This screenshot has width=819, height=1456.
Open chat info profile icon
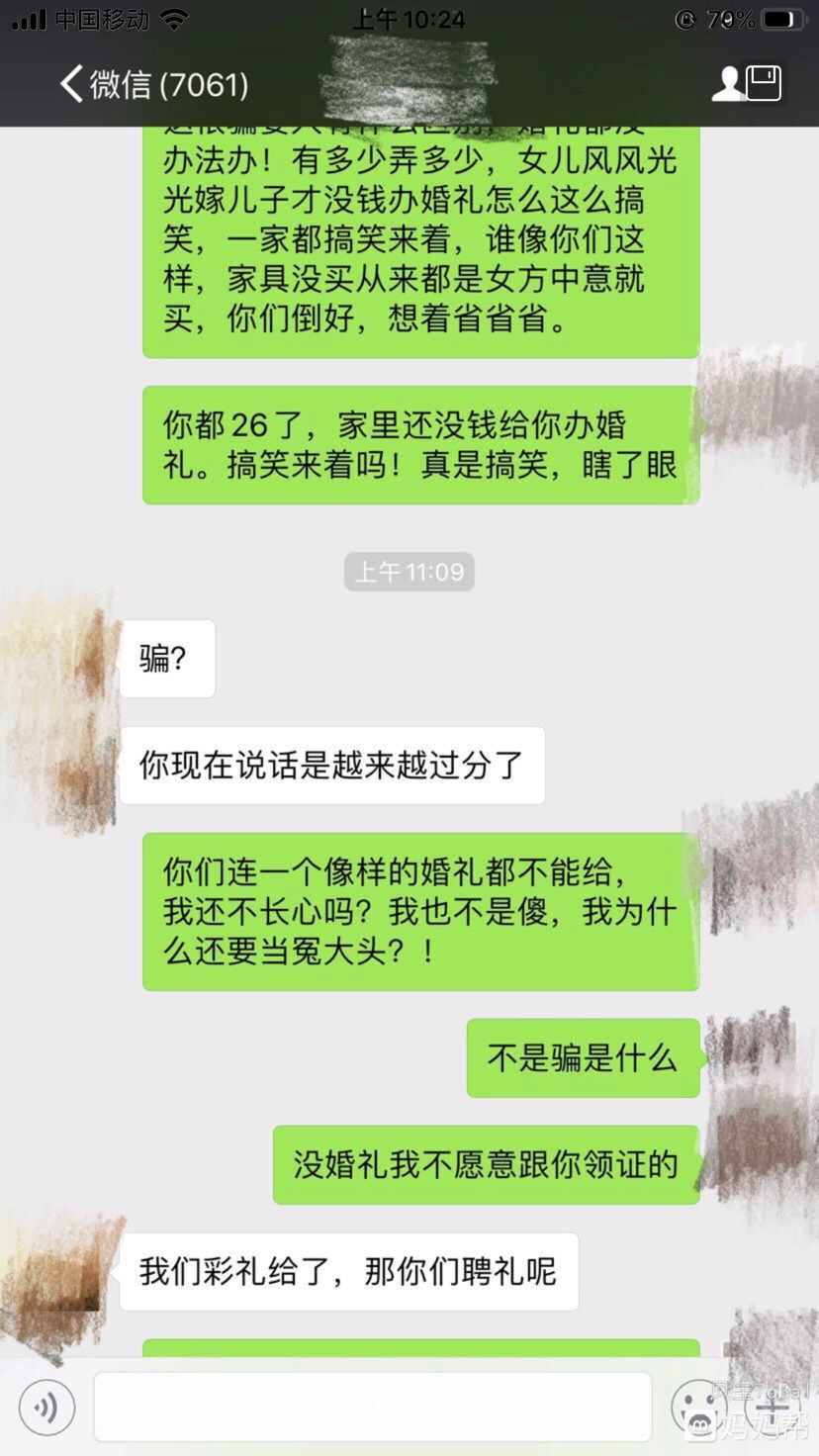pos(746,84)
